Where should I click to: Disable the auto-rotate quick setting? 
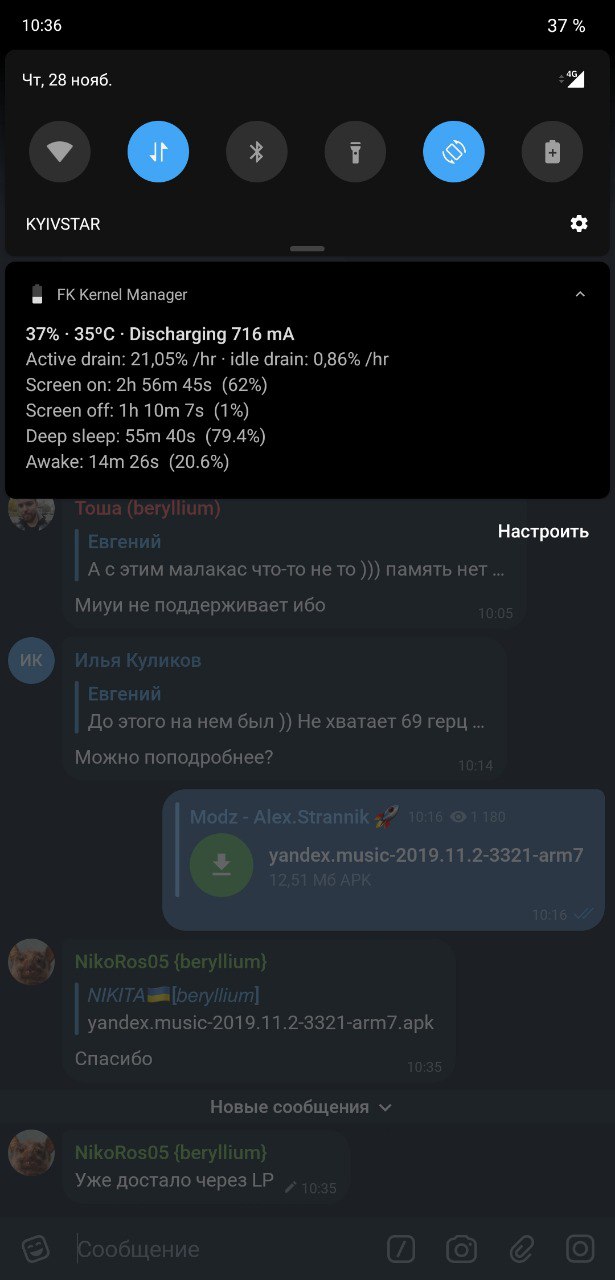(453, 152)
